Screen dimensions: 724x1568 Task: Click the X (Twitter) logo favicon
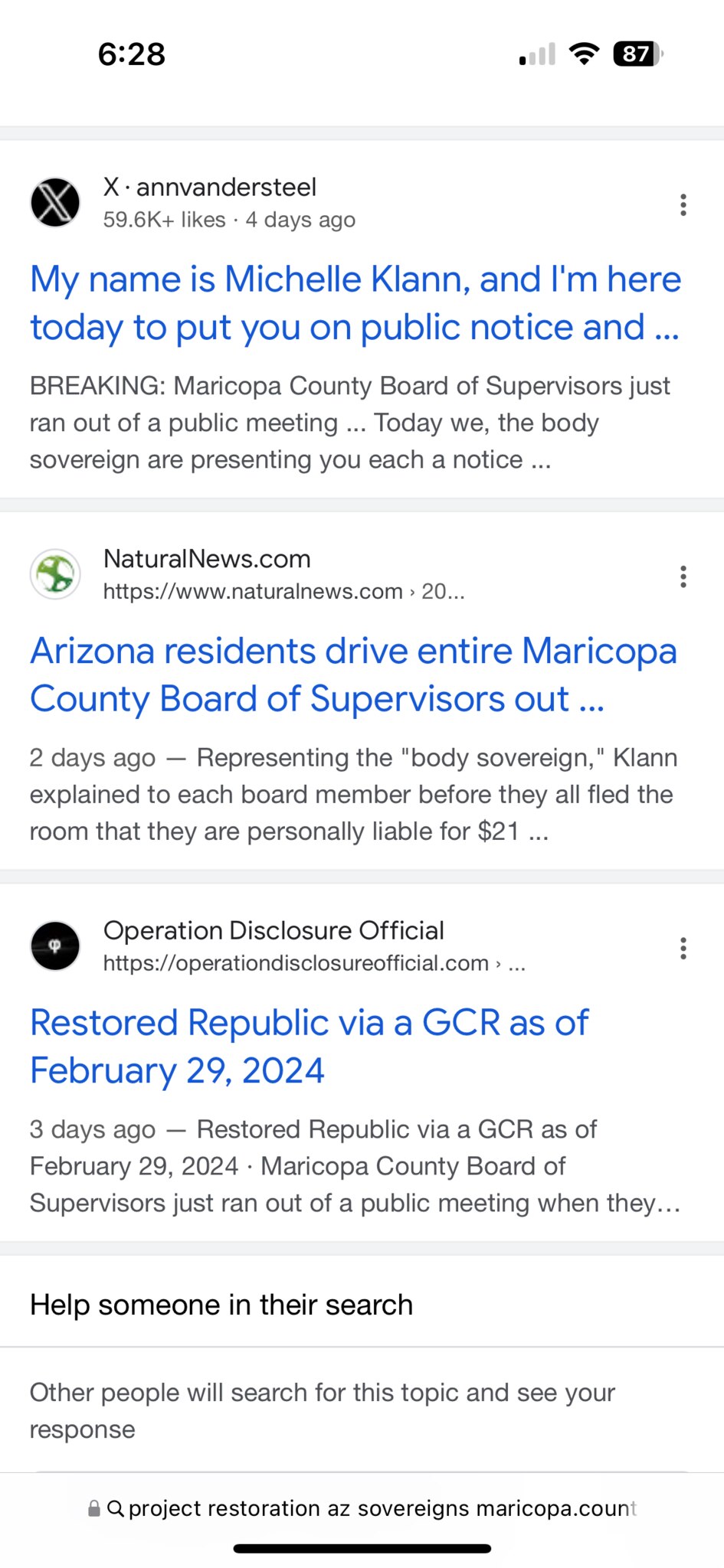[54, 202]
